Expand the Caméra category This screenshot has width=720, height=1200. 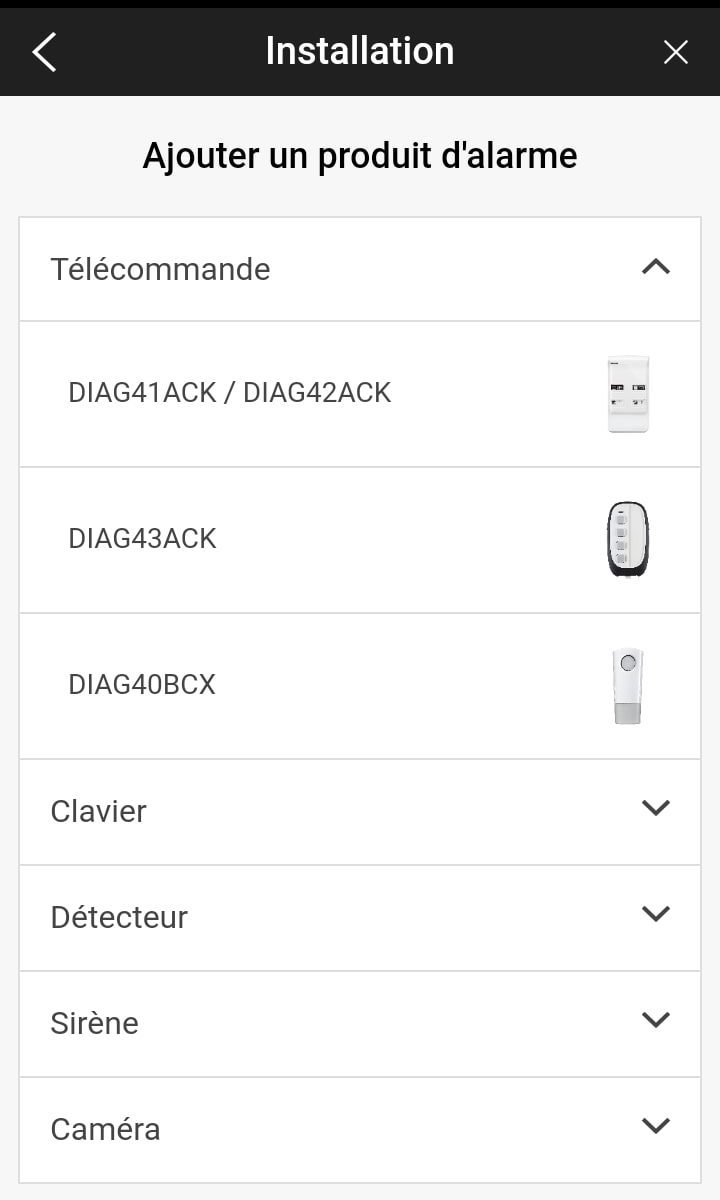(x=360, y=1130)
